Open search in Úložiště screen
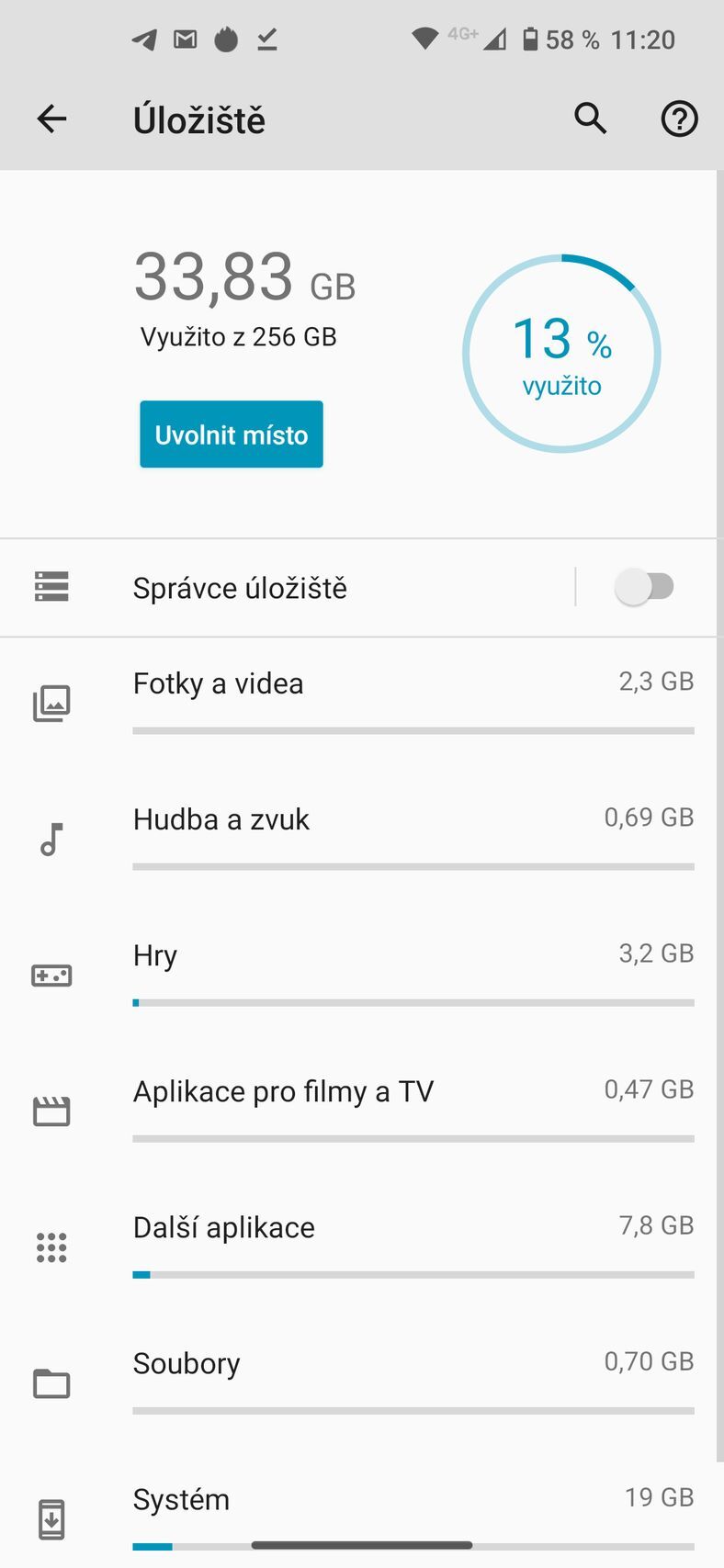The width and height of the screenshot is (724, 1568). 590,118
